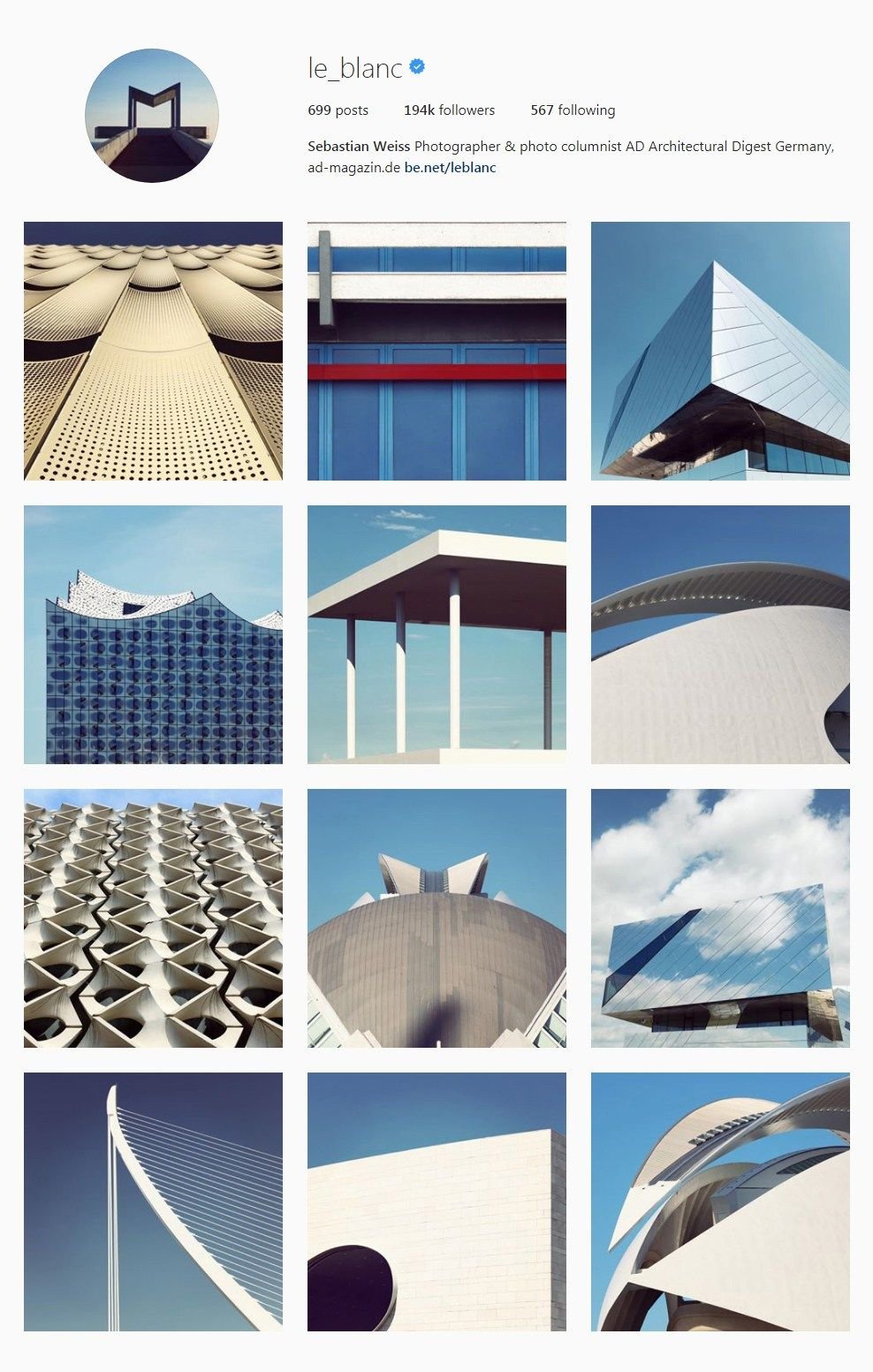Open the mirrored pyramid building on clear sky
Image resolution: width=873 pixels, height=1372 pixels.
(x=720, y=351)
